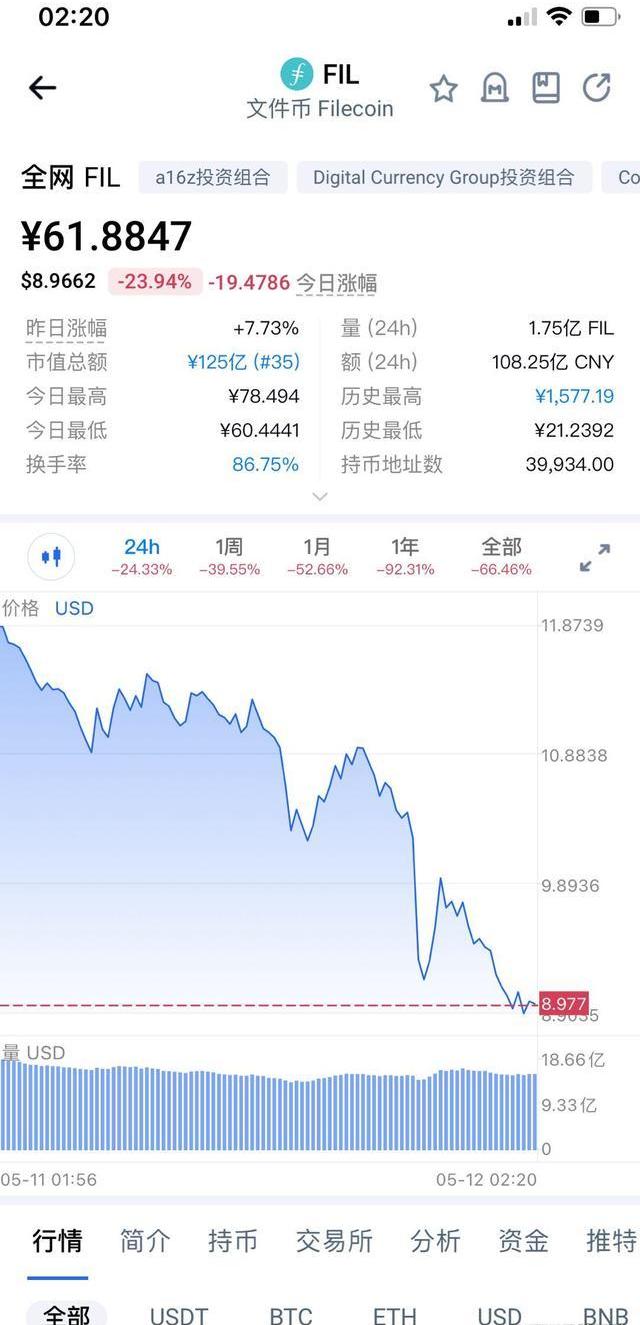Screen dimensions: 640x1325
Task: Select the 1月 chart range
Action: 317,556
